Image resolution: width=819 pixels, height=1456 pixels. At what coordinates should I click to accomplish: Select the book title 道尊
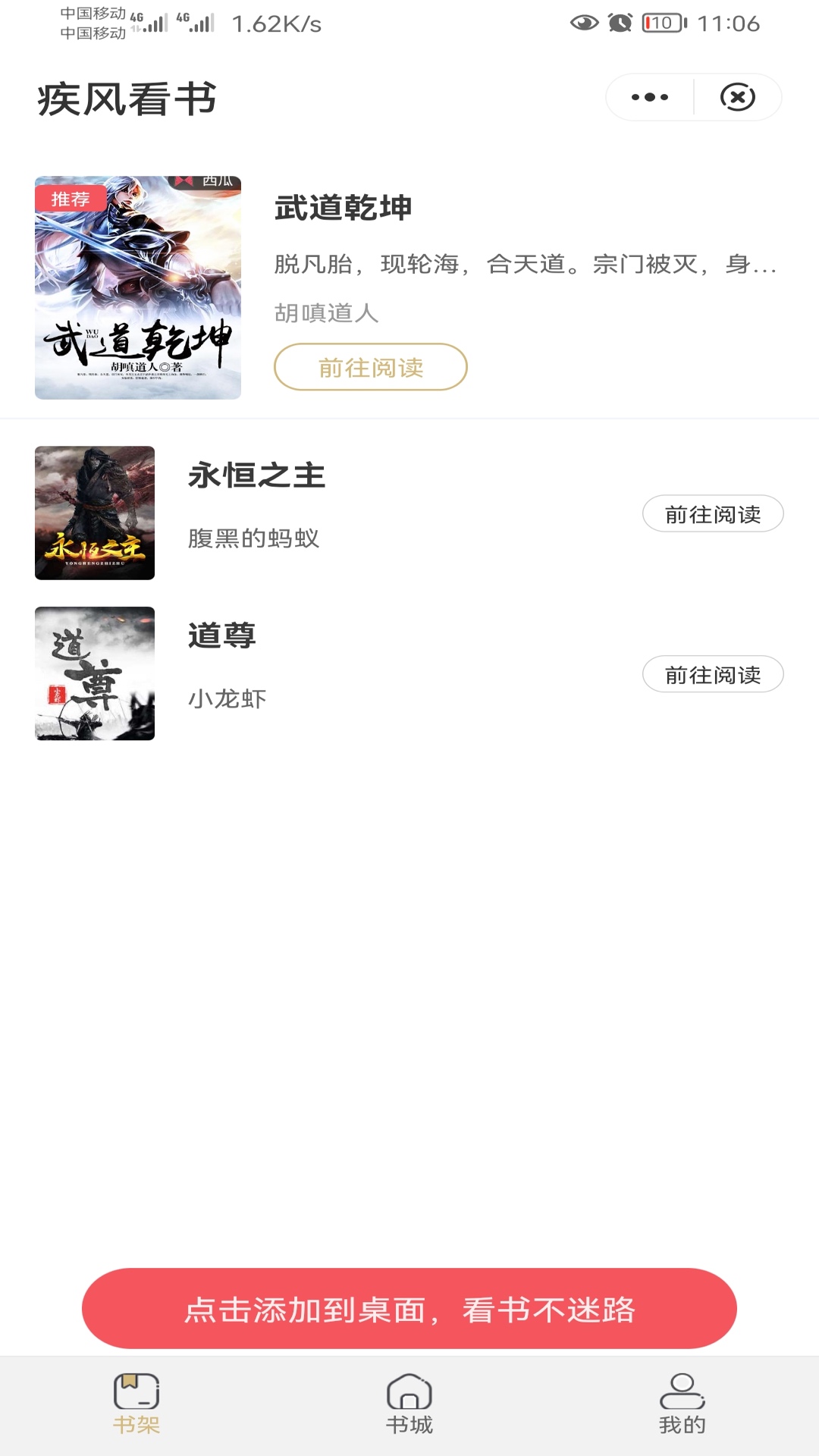(220, 638)
